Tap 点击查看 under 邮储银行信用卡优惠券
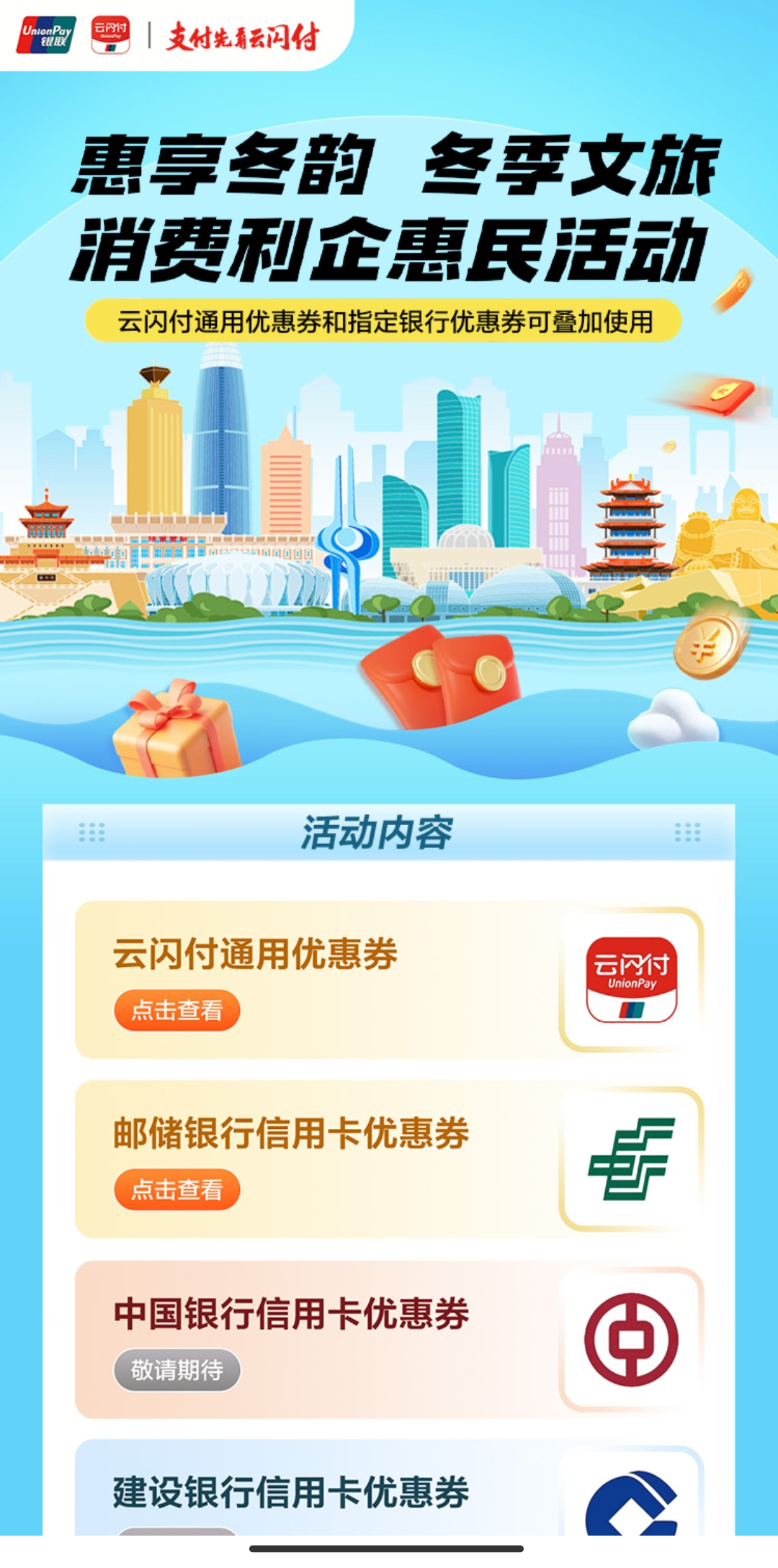 [x=176, y=1189]
